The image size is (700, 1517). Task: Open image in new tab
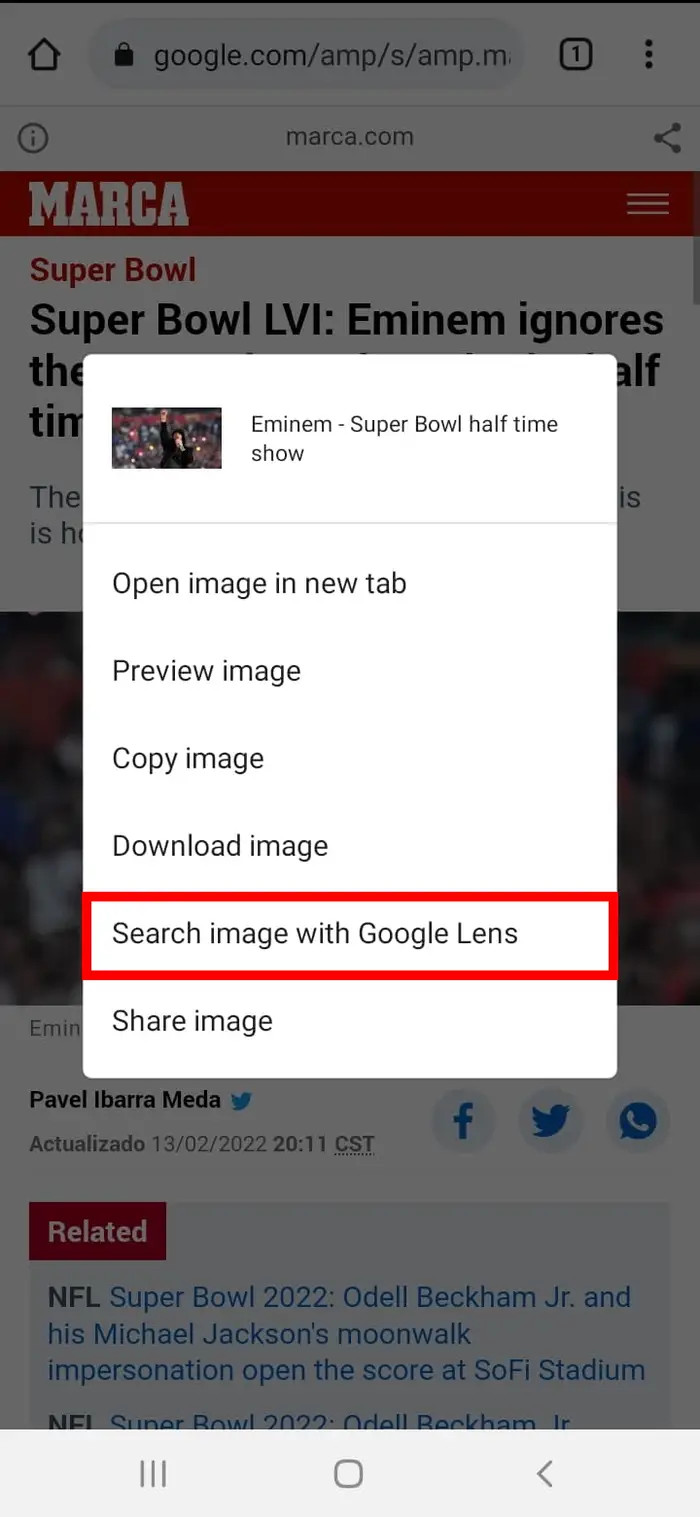(259, 583)
